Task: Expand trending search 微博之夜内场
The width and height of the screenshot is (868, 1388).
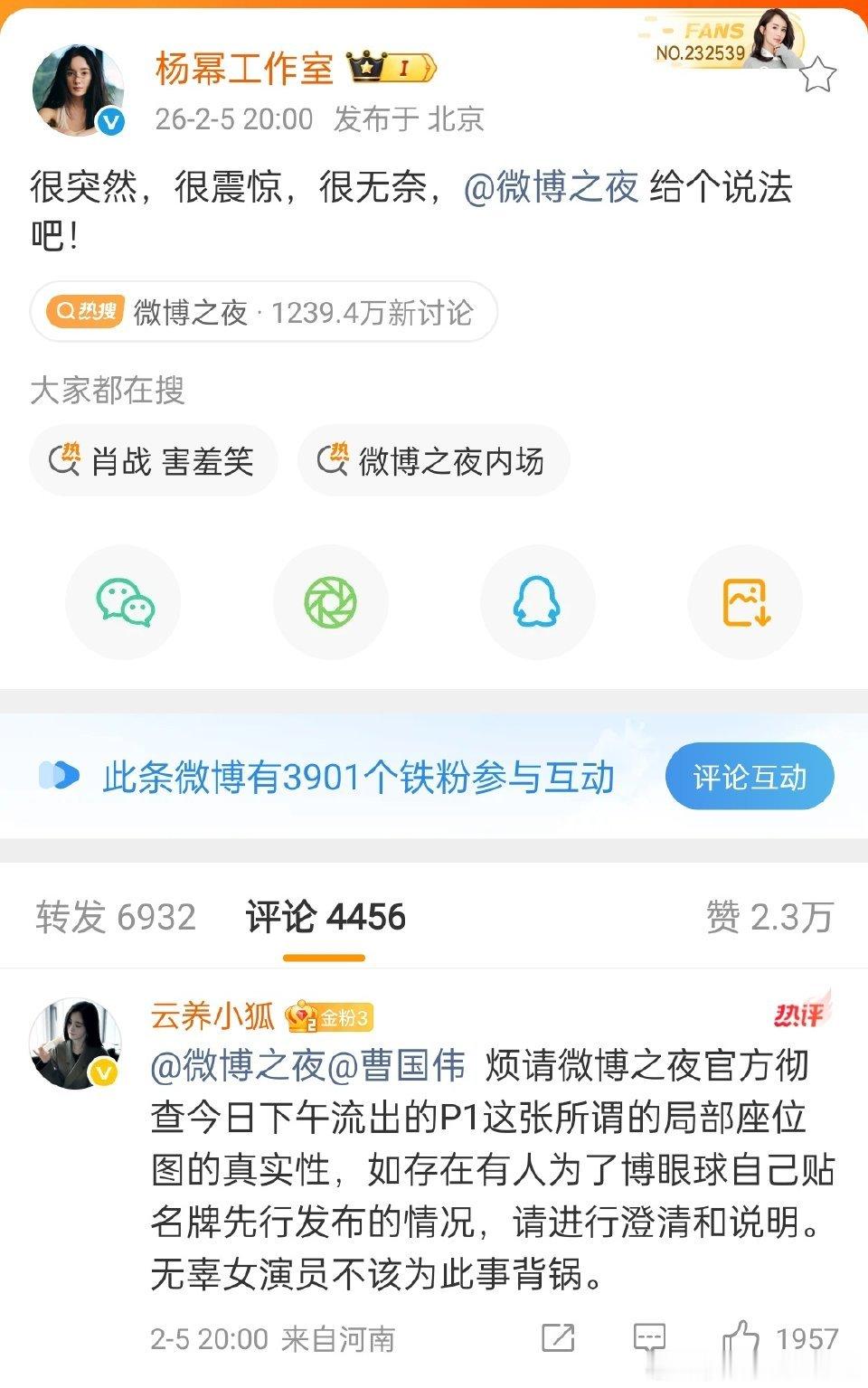Action: [434, 459]
